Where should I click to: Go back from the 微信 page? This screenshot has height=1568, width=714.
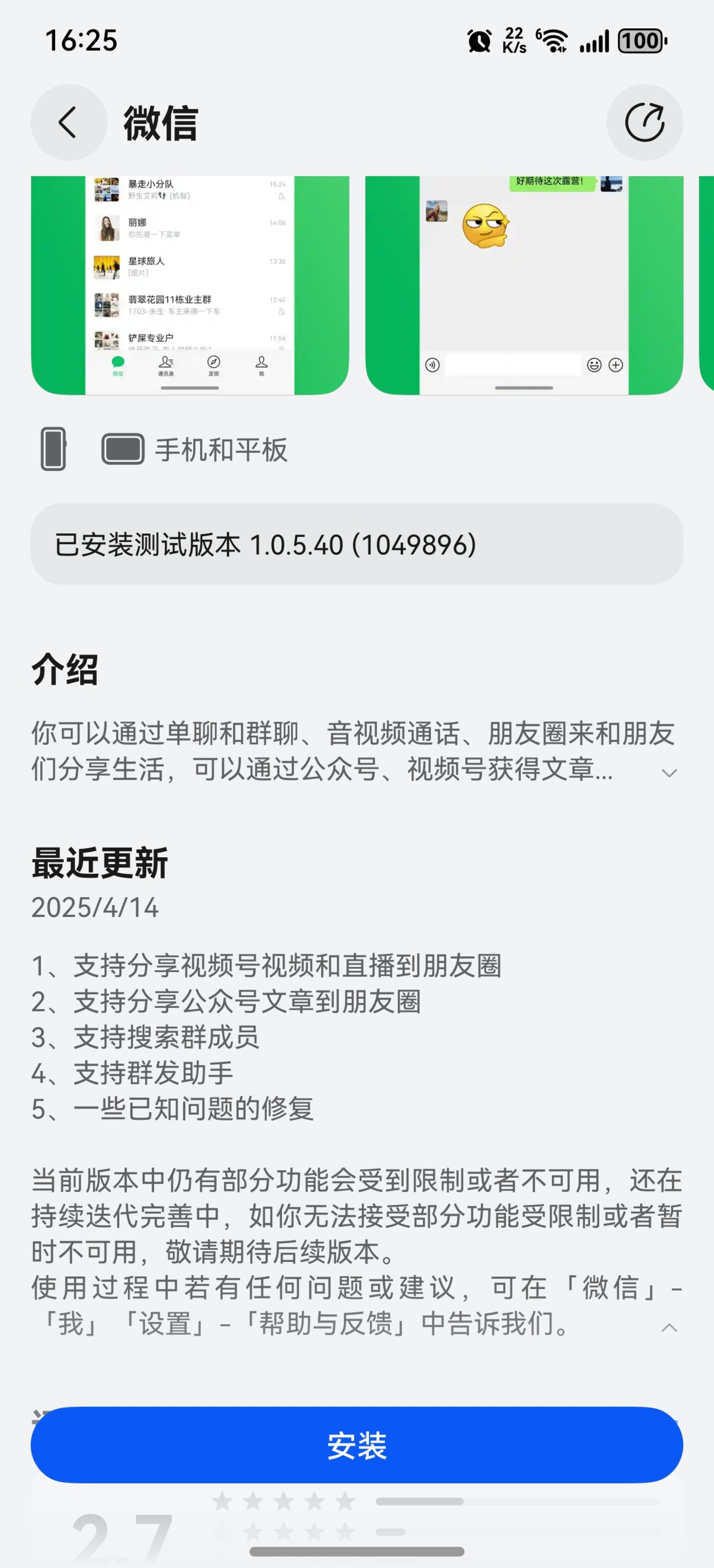(68, 122)
